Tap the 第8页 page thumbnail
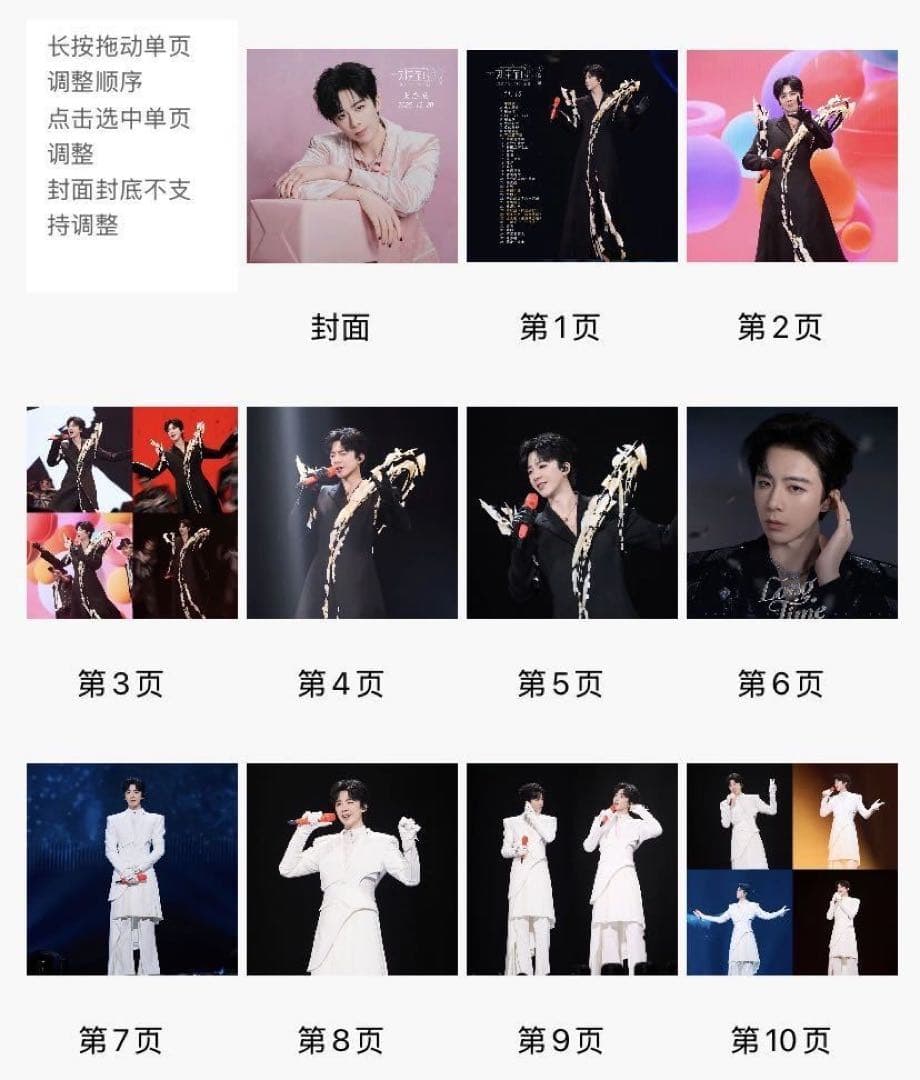920x1080 pixels. (352, 869)
